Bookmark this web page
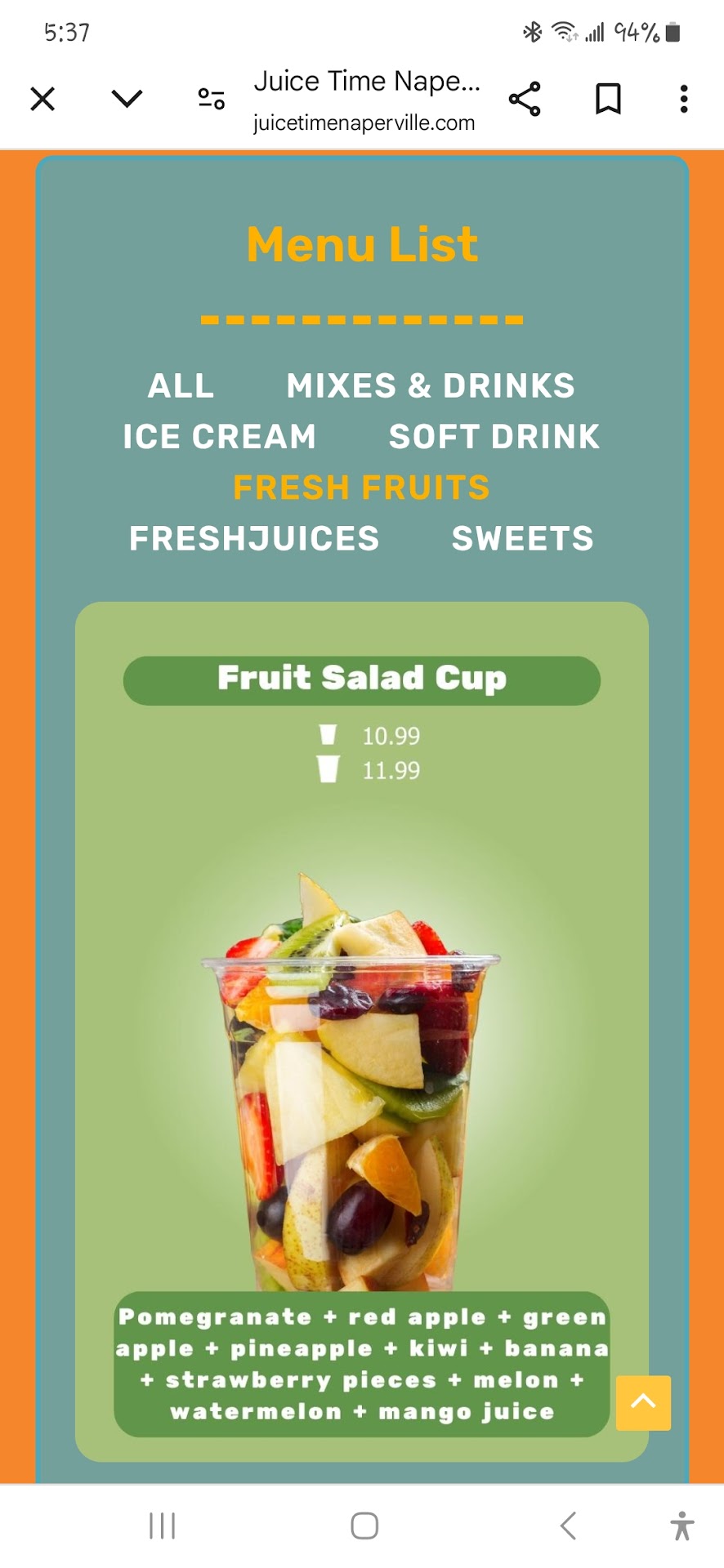Screen dimensions: 724x1568 click(608, 100)
